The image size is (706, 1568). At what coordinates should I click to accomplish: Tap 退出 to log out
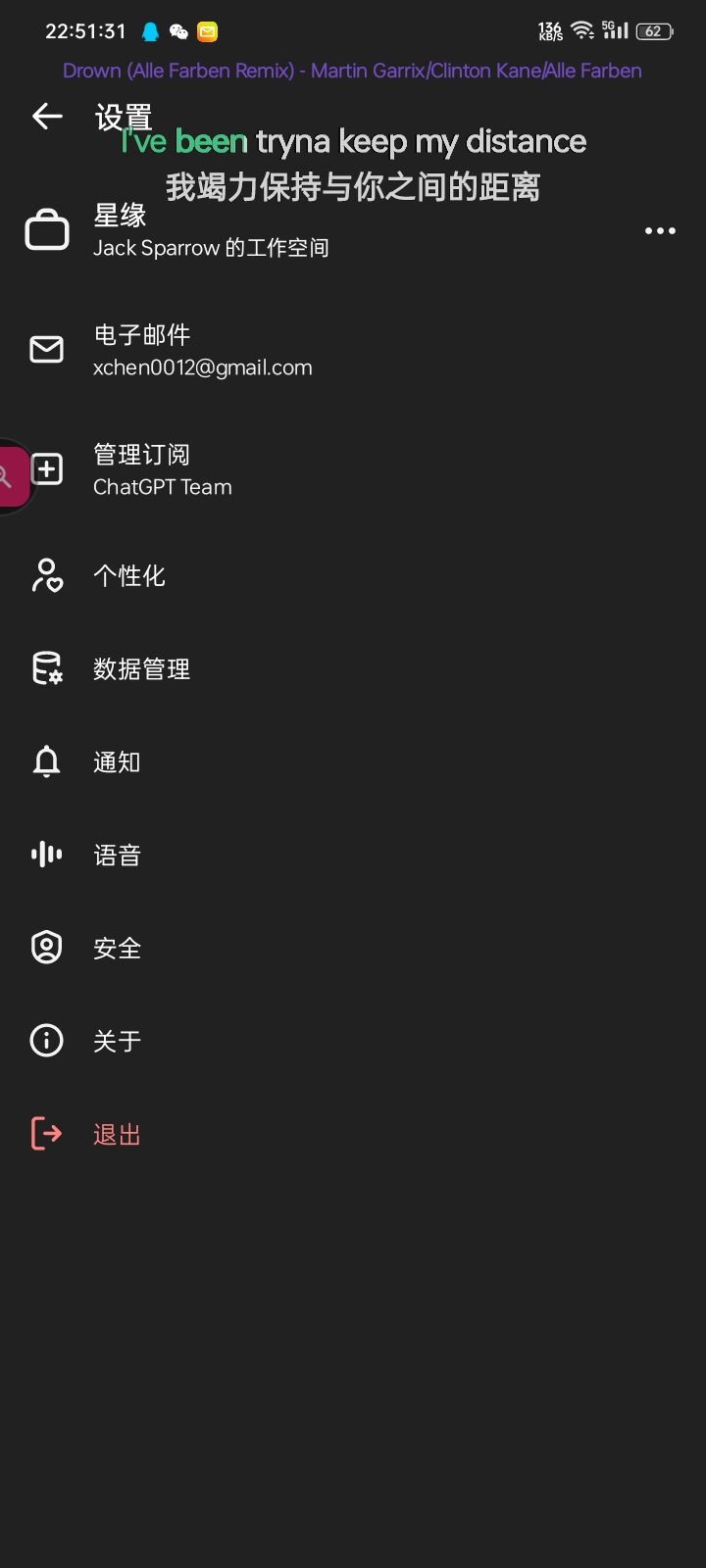click(353, 1134)
